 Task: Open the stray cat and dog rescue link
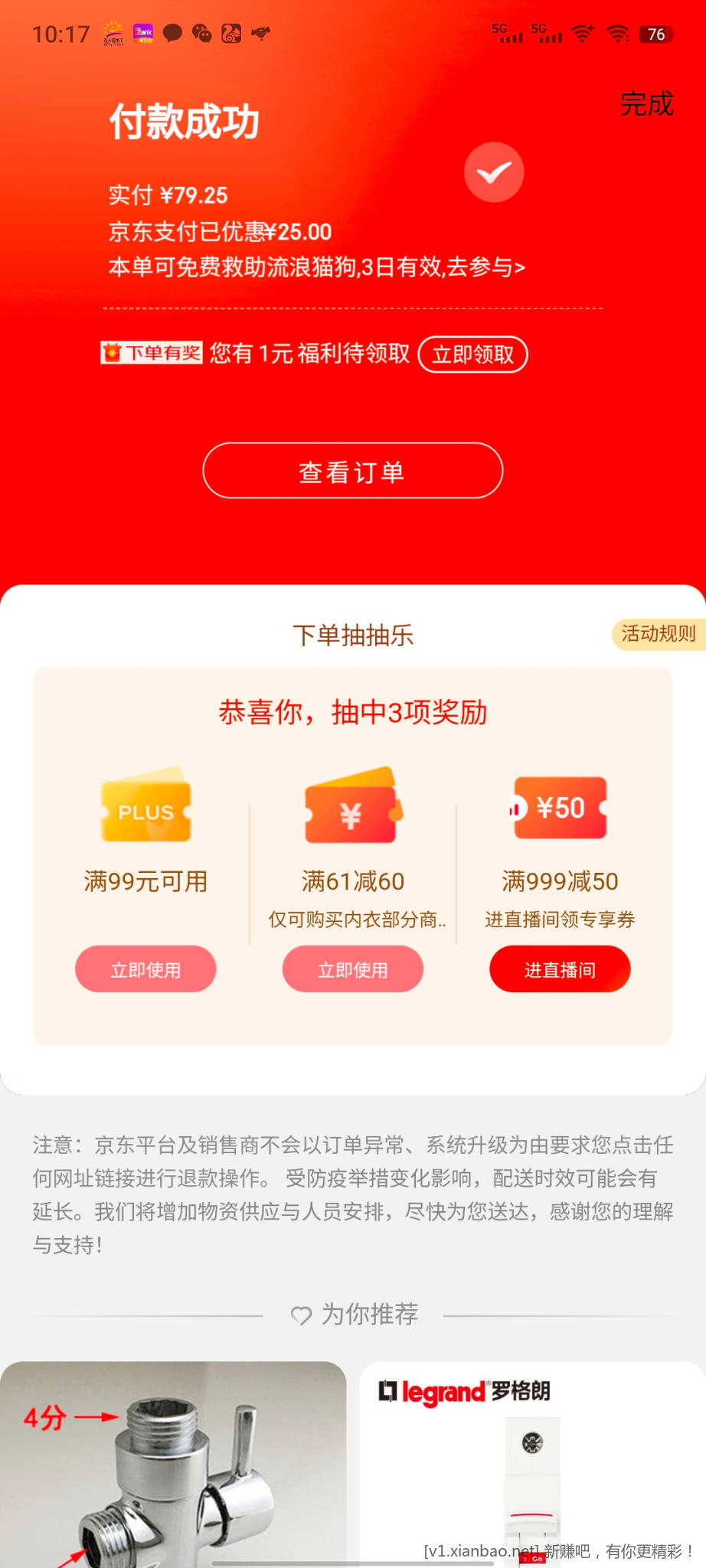tap(317, 267)
